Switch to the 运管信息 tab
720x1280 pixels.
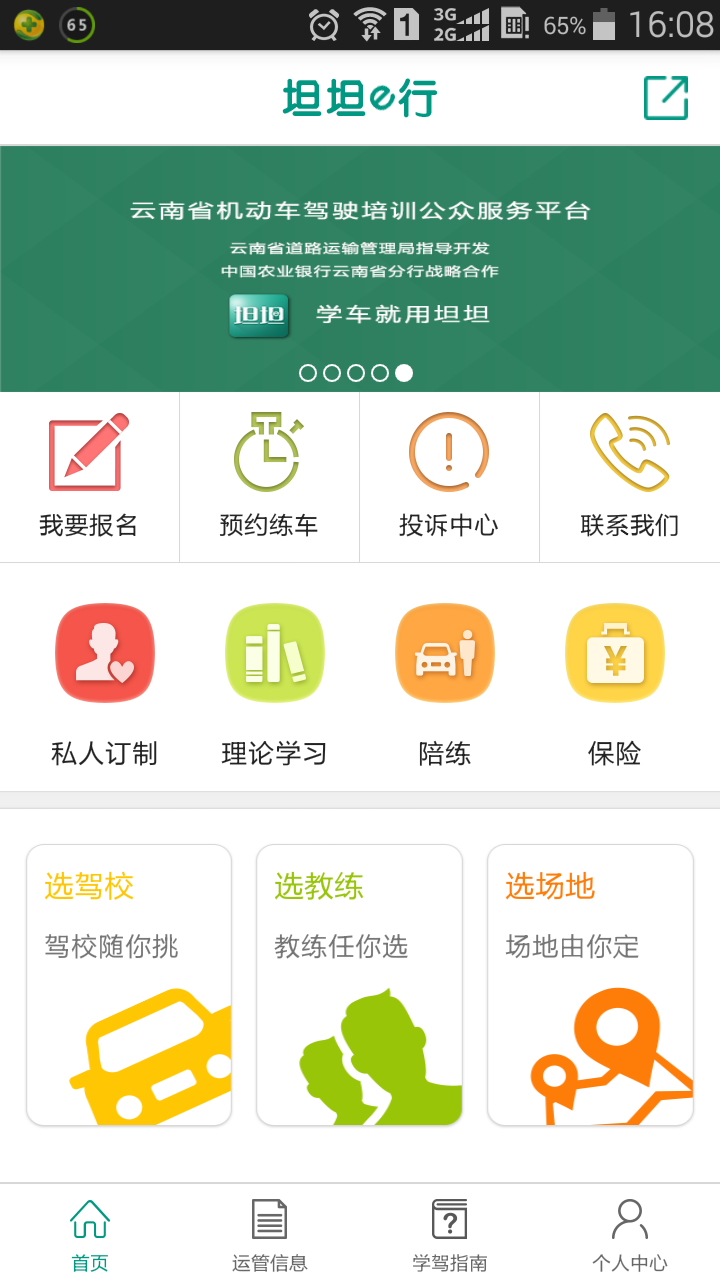tap(270, 1234)
